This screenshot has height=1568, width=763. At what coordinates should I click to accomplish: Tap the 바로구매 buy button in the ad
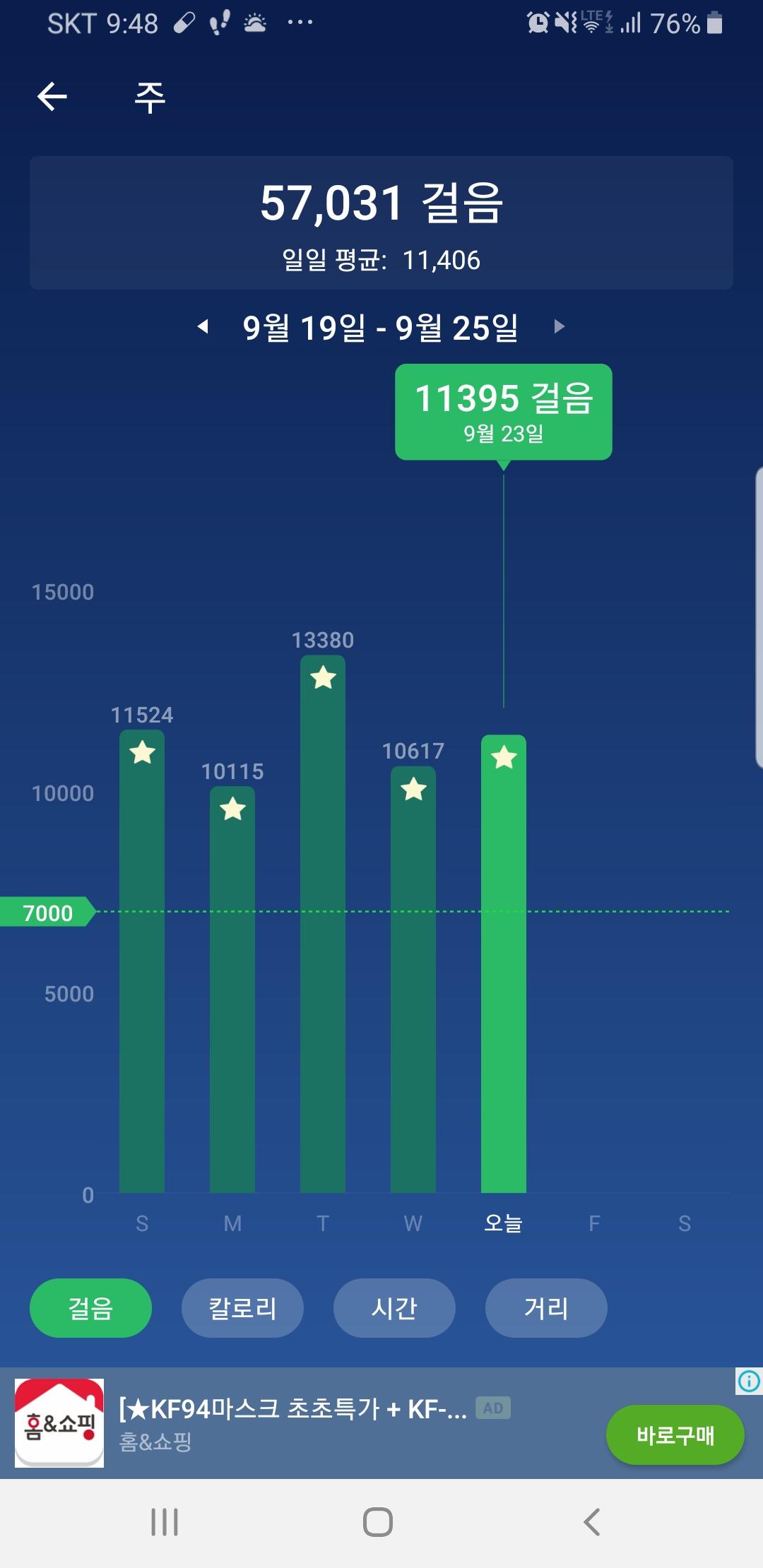click(675, 1435)
